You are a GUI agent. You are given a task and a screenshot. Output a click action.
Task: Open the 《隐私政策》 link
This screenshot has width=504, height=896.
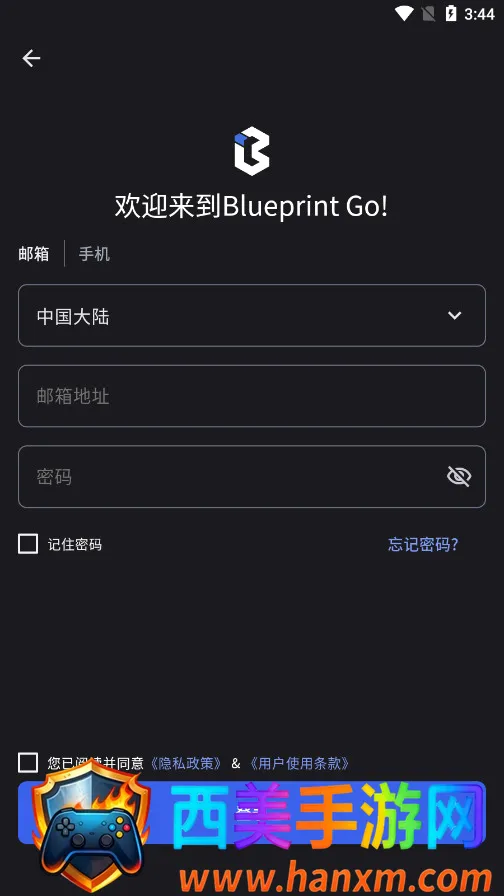(186, 763)
